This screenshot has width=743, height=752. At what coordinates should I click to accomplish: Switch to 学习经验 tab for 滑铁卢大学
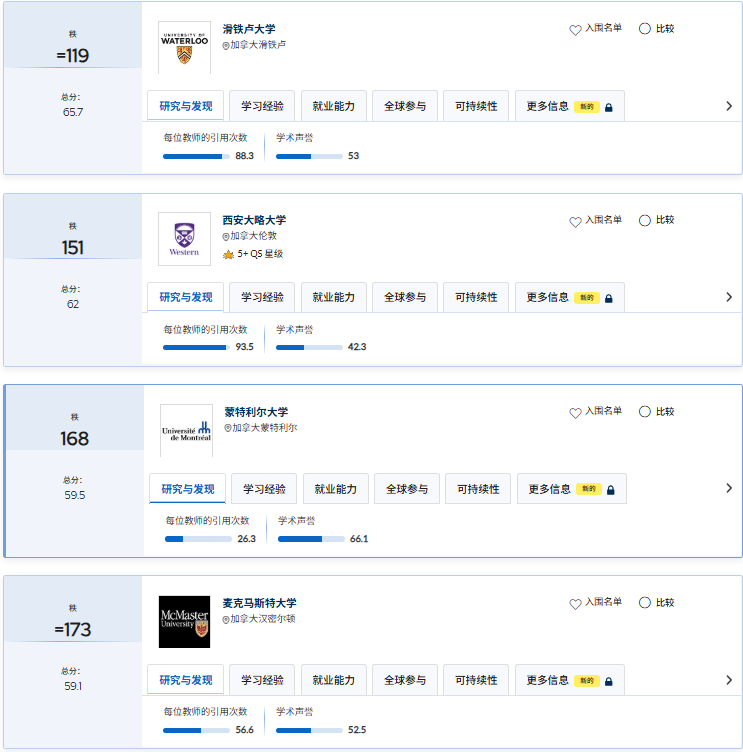[x=262, y=106]
